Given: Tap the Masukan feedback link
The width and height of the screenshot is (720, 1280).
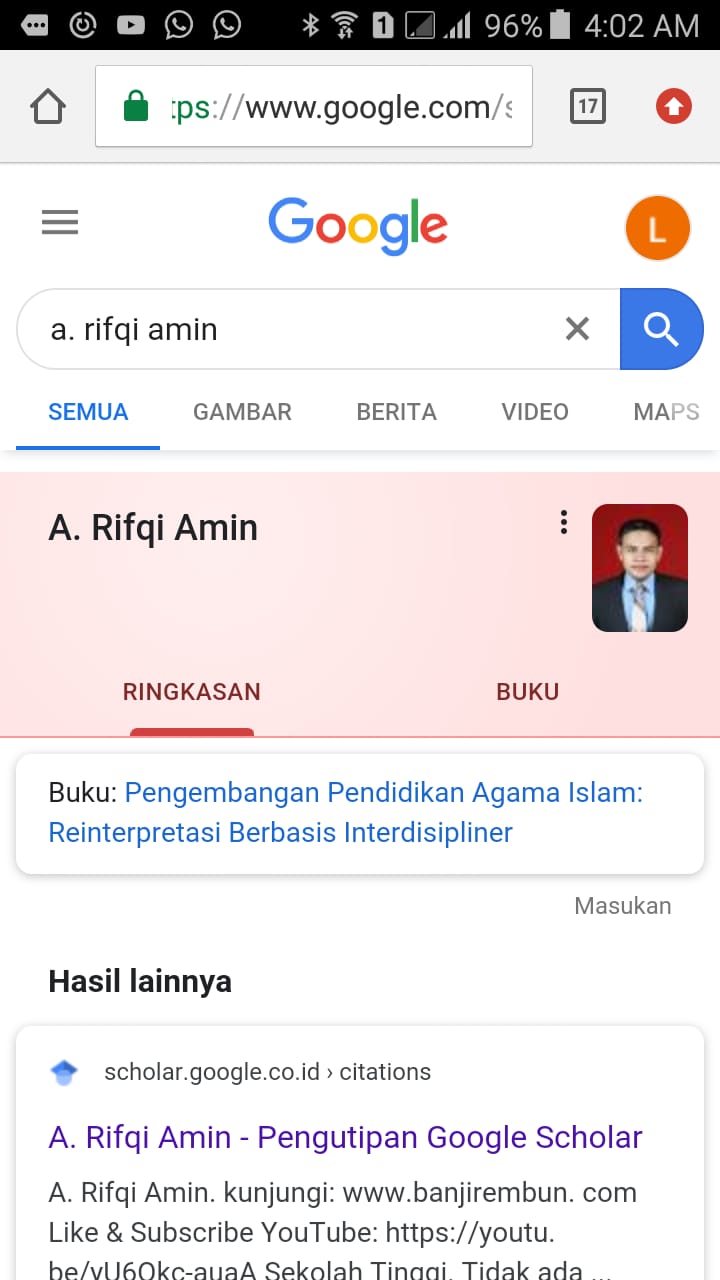Looking at the screenshot, I should coord(622,906).
